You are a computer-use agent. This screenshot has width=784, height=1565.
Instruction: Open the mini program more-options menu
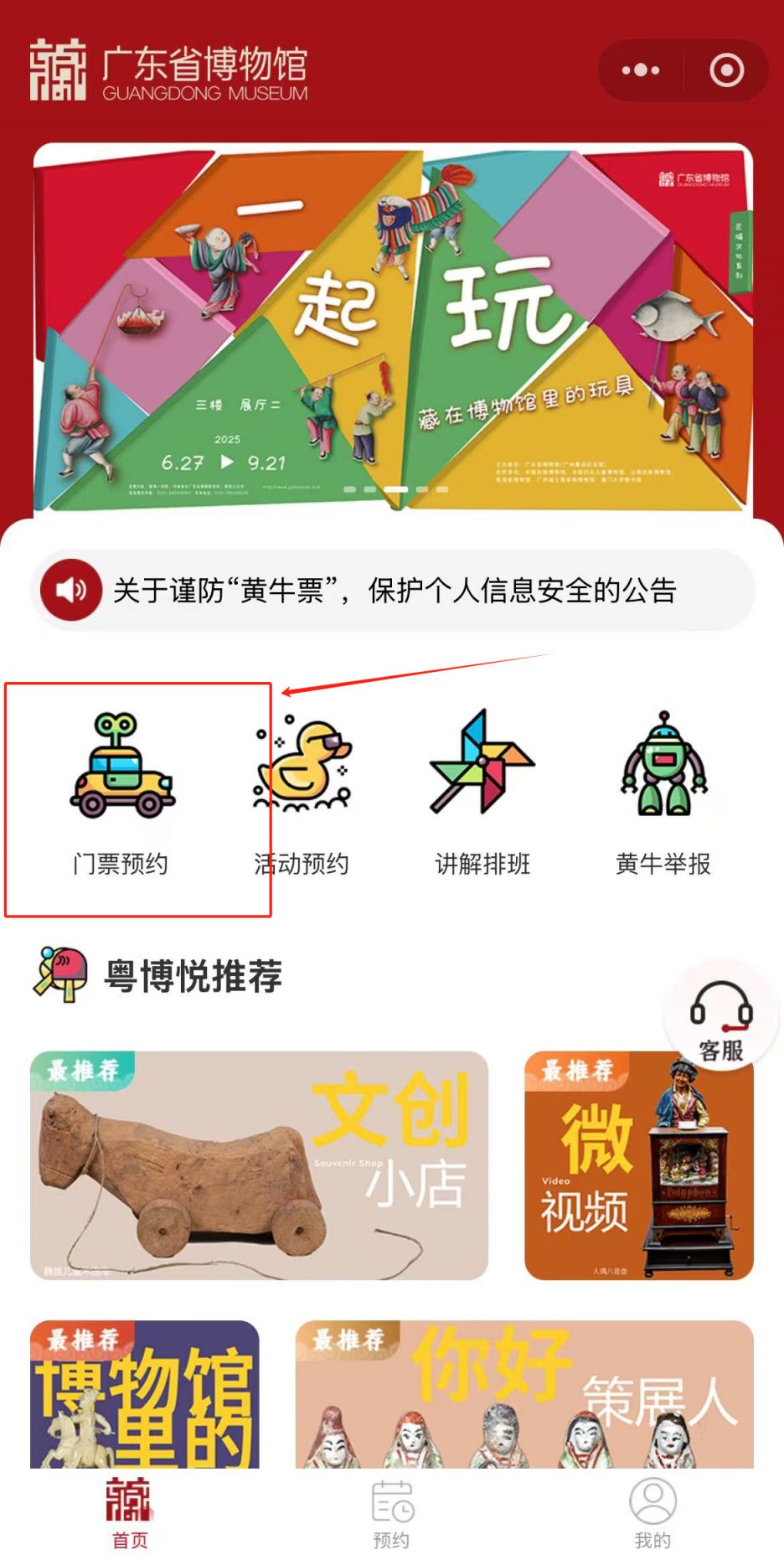pos(641,70)
